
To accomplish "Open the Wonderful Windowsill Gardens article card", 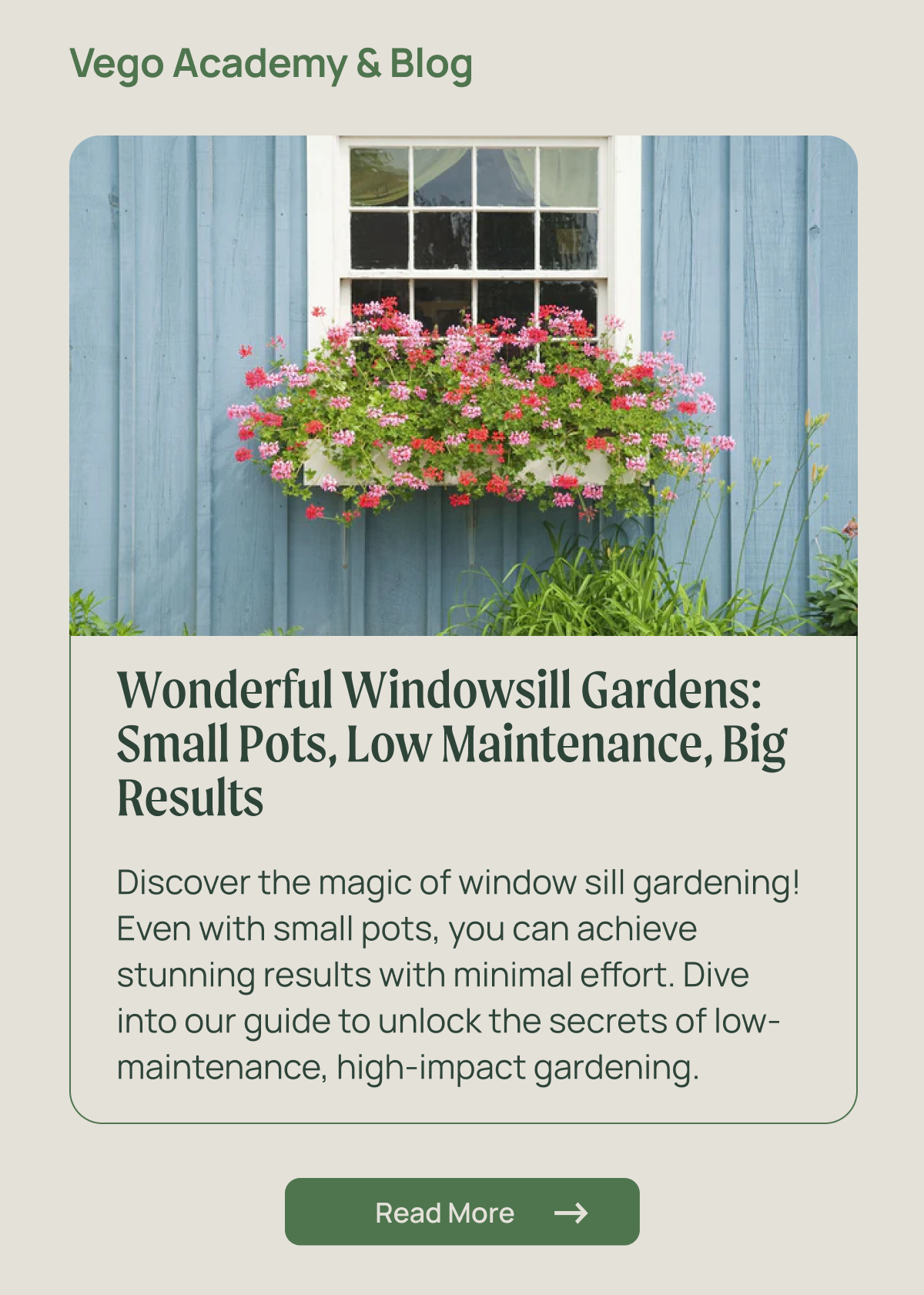I will pyautogui.click(x=451, y=742).
